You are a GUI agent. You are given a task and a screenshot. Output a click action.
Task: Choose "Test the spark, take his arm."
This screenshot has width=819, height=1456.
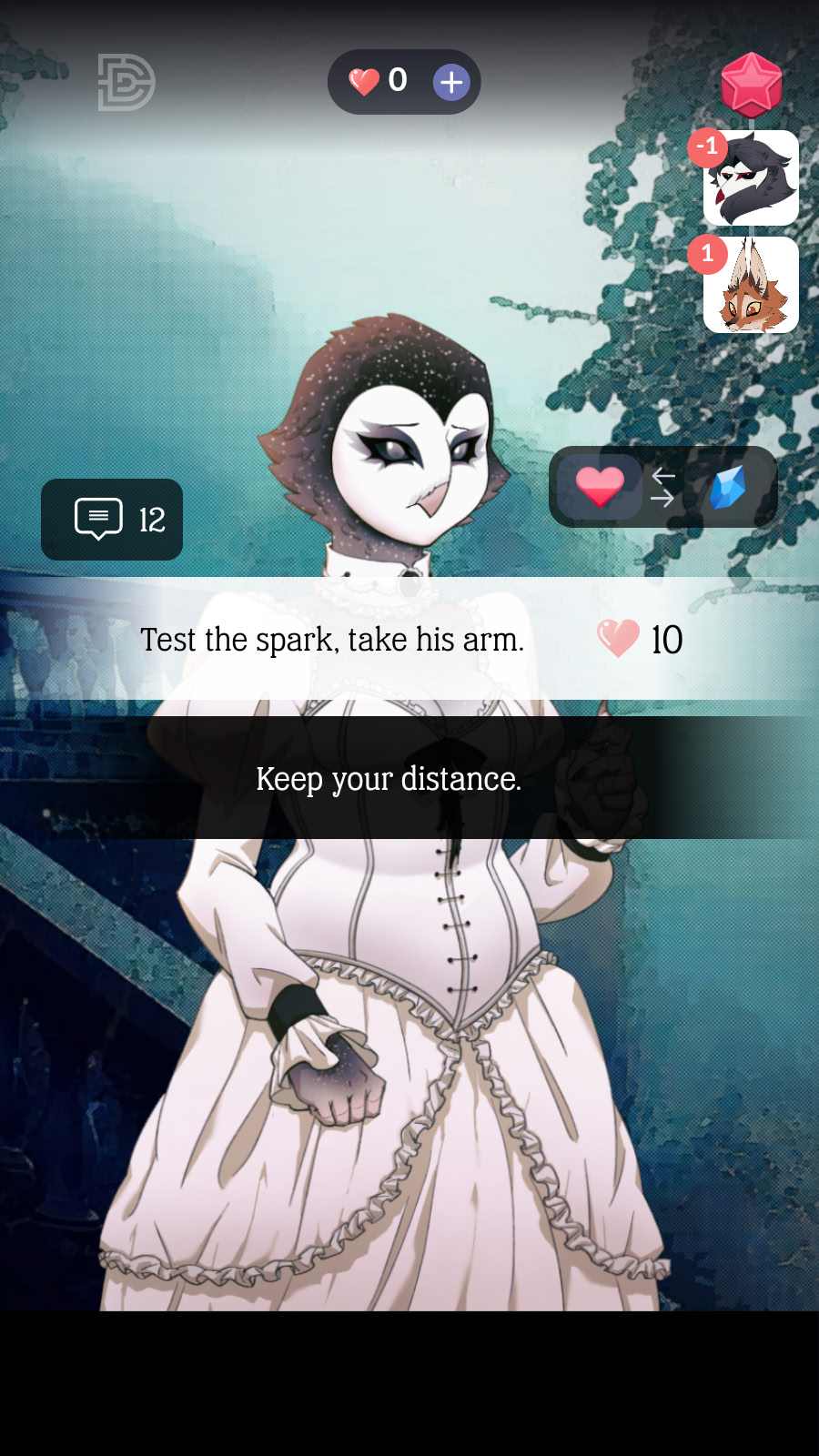(409, 639)
